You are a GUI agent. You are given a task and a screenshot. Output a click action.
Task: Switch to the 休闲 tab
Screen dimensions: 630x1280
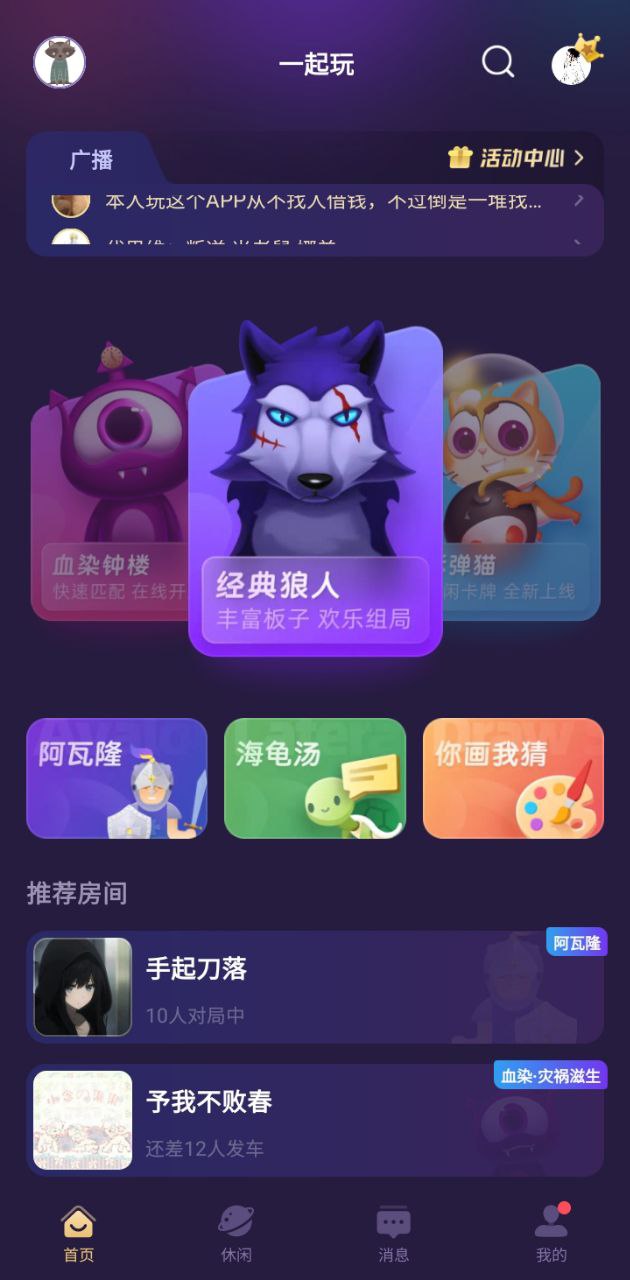pyautogui.click(x=236, y=1233)
